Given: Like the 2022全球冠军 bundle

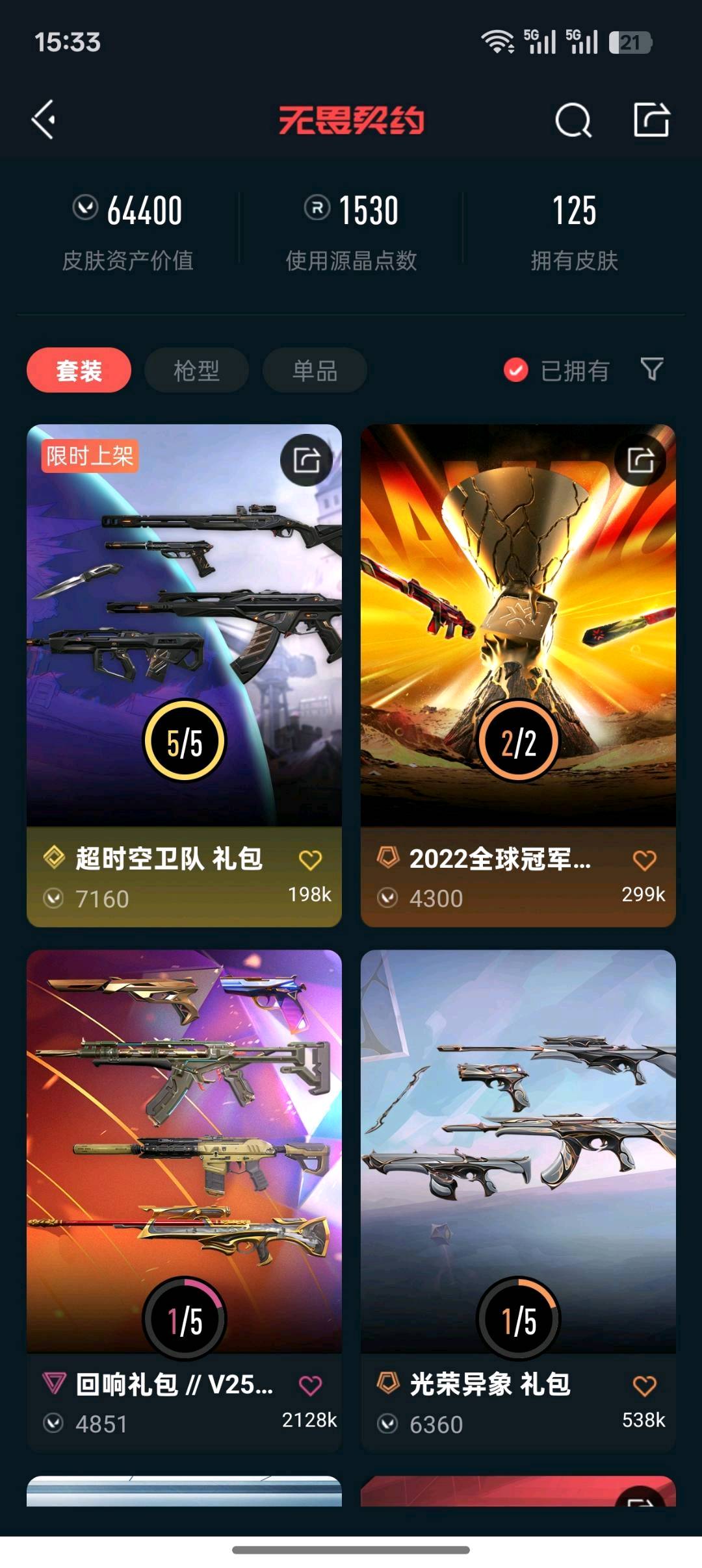Looking at the screenshot, I should (x=644, y=860).
